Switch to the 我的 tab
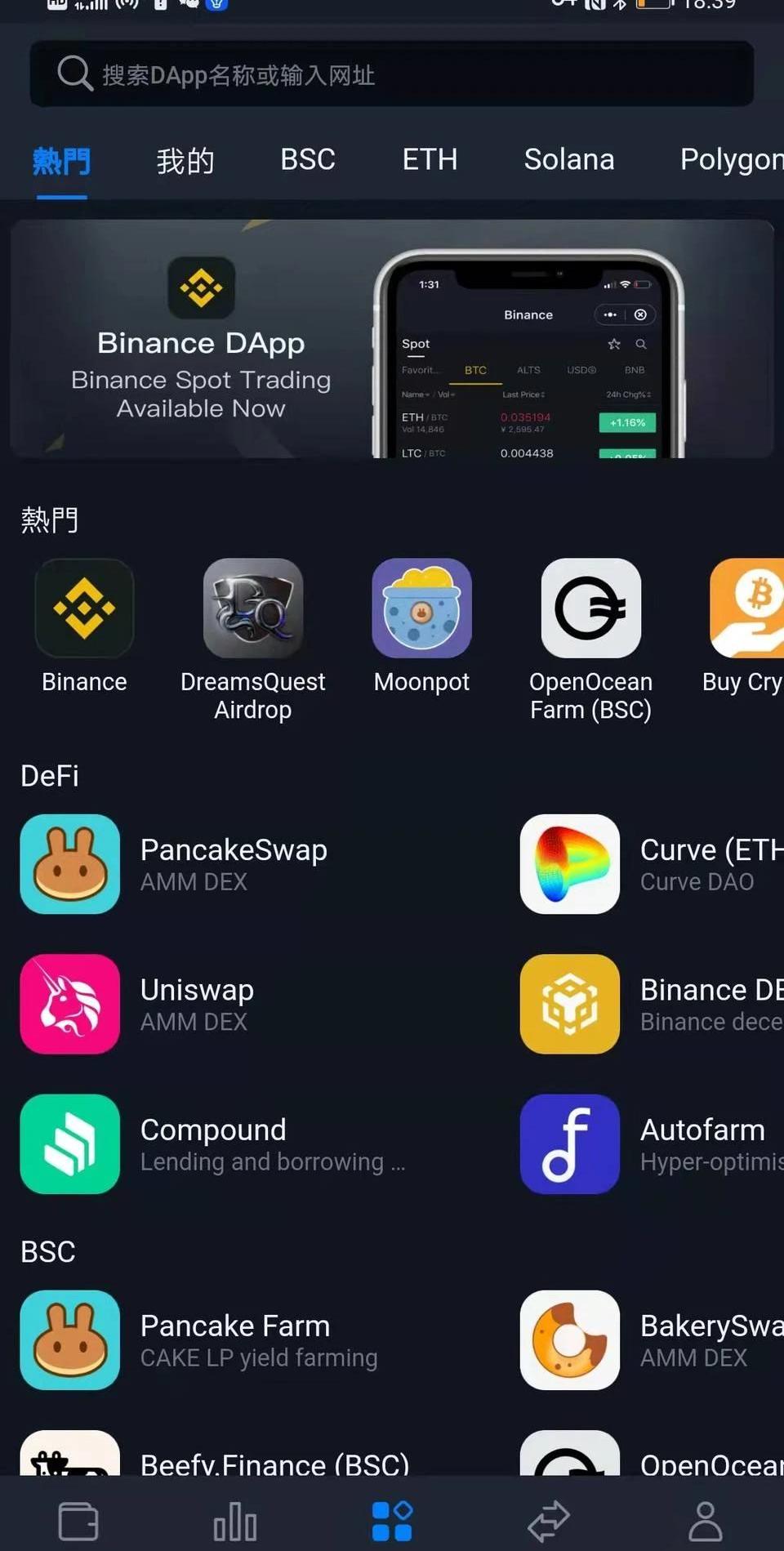784x1551 pixels. [185, 160]
